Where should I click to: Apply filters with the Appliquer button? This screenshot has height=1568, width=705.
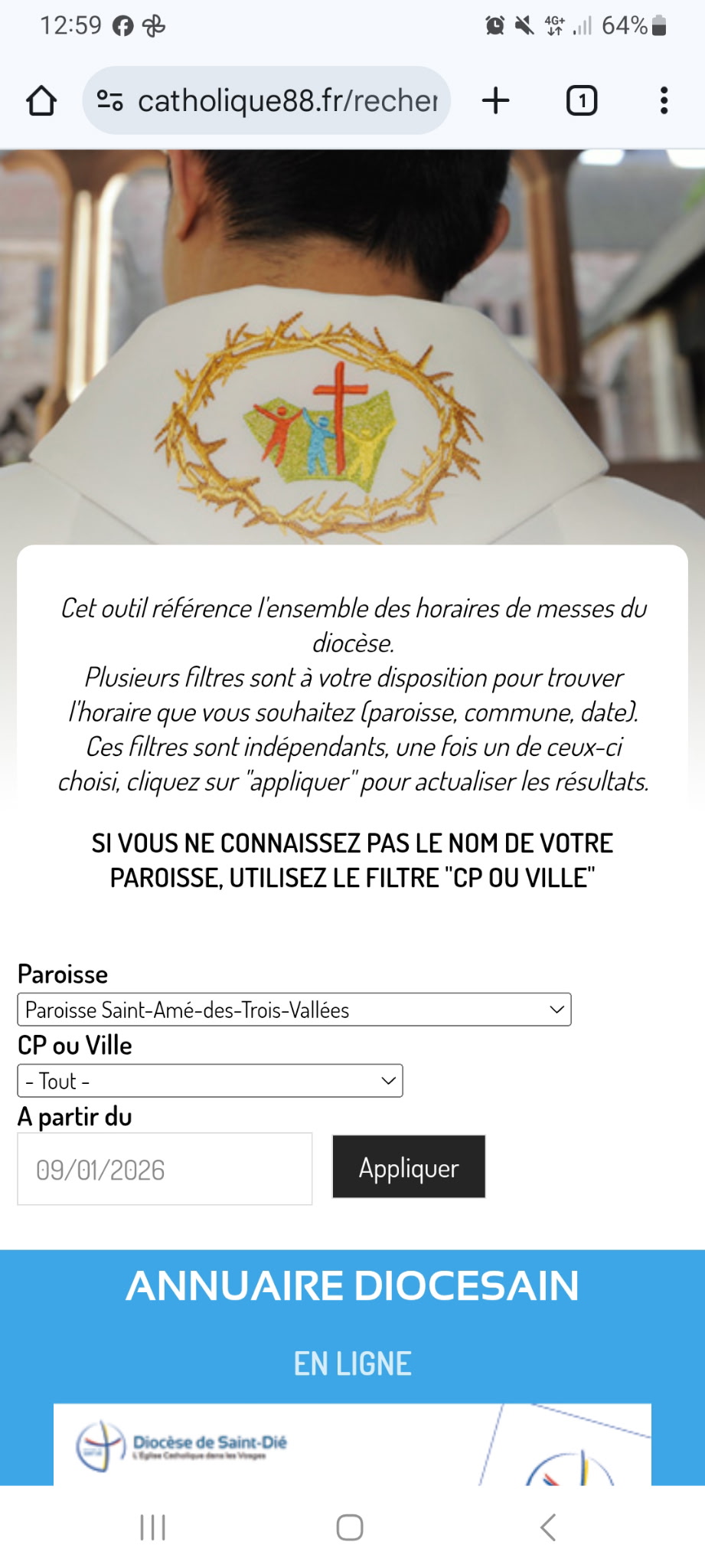click(x=409, y=1167)
